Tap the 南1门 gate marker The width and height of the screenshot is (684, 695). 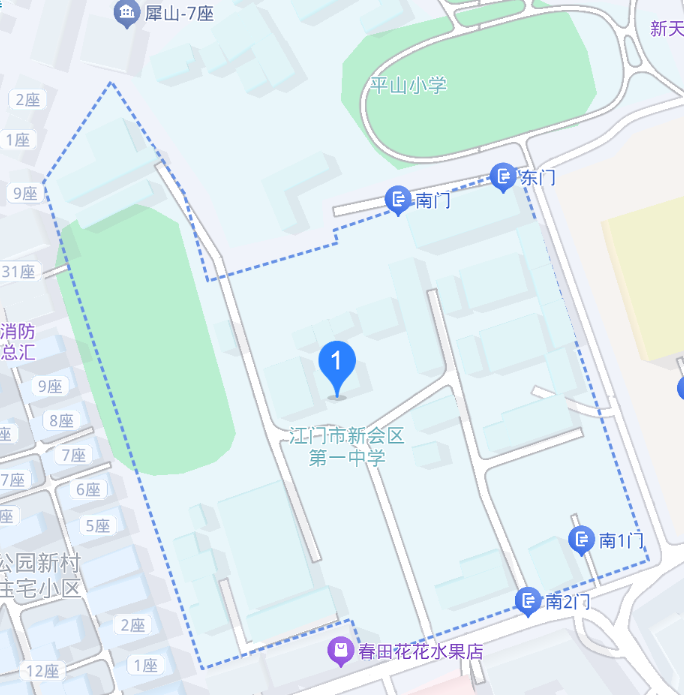pos(582,541)
